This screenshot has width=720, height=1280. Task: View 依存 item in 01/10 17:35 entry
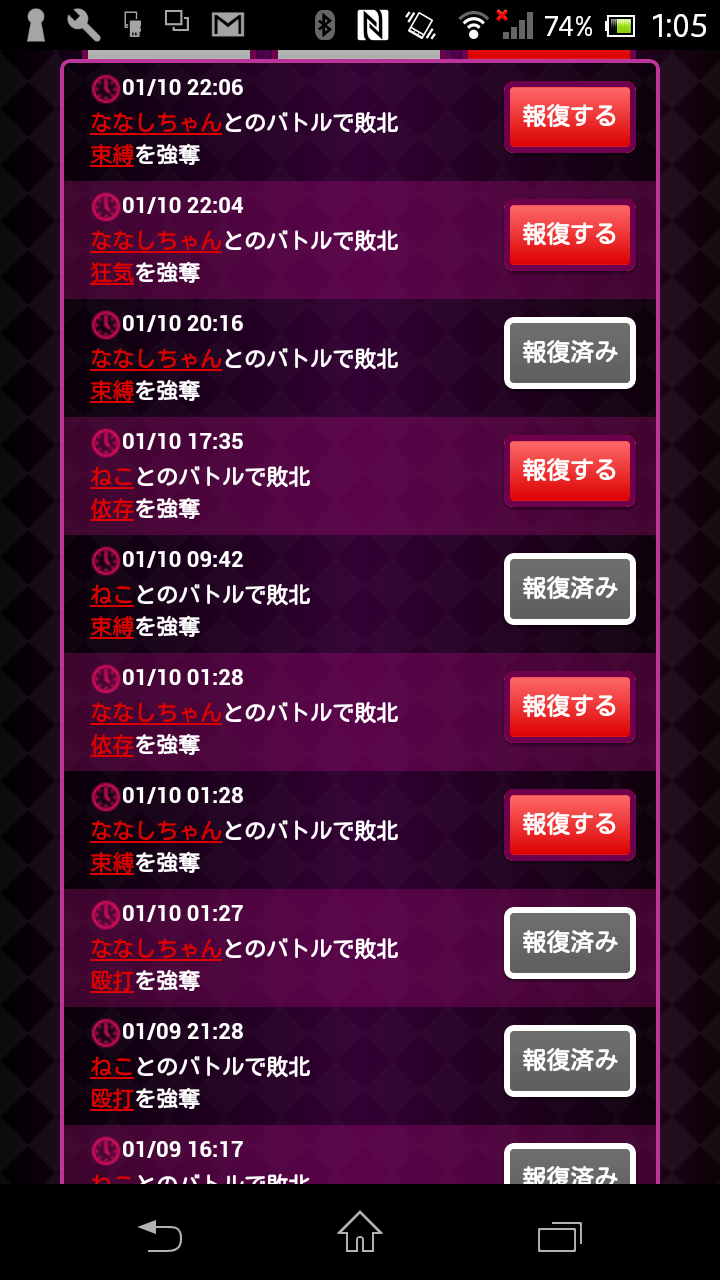[x=112, y=509]
